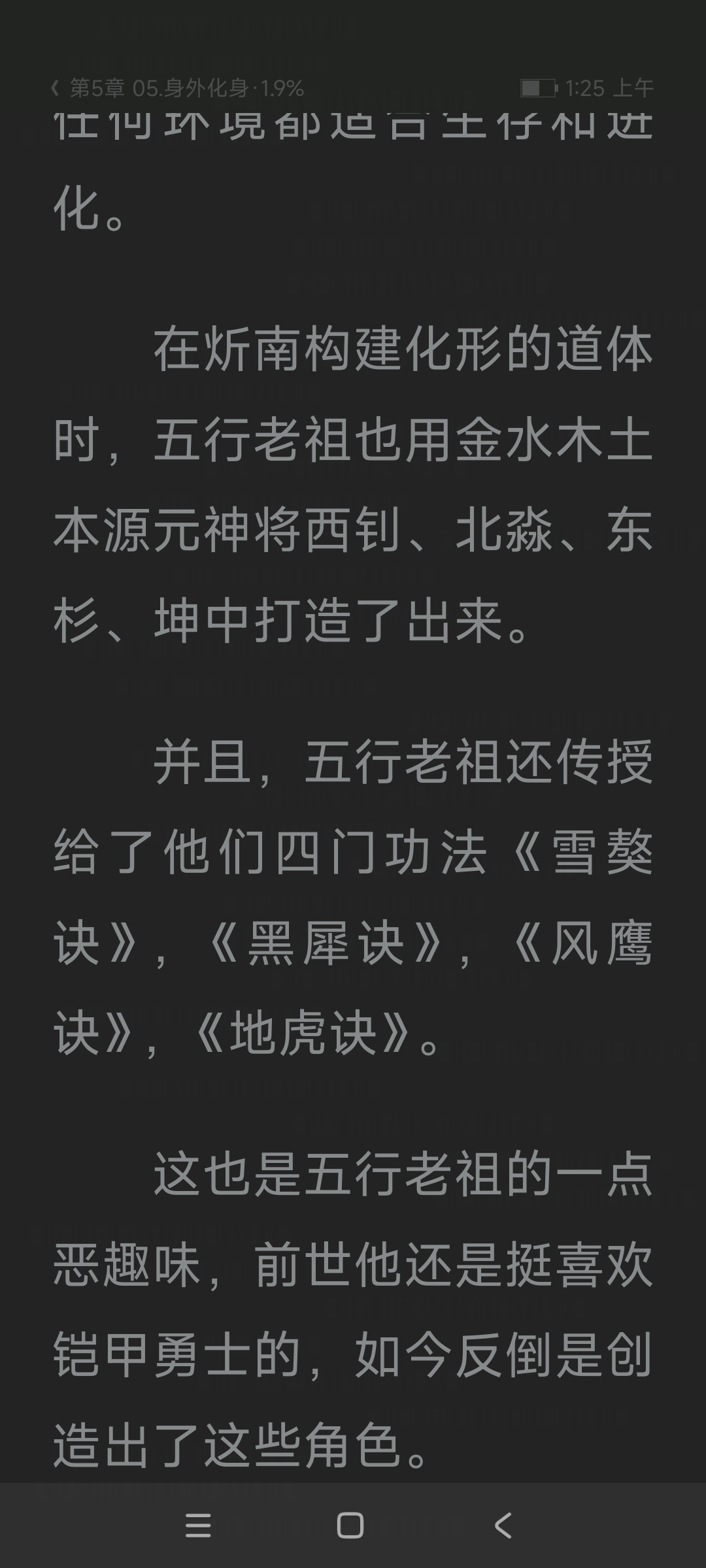Go to the home screen
This screenshot has height=1568, width=706.
click(x=350, y=1526)
